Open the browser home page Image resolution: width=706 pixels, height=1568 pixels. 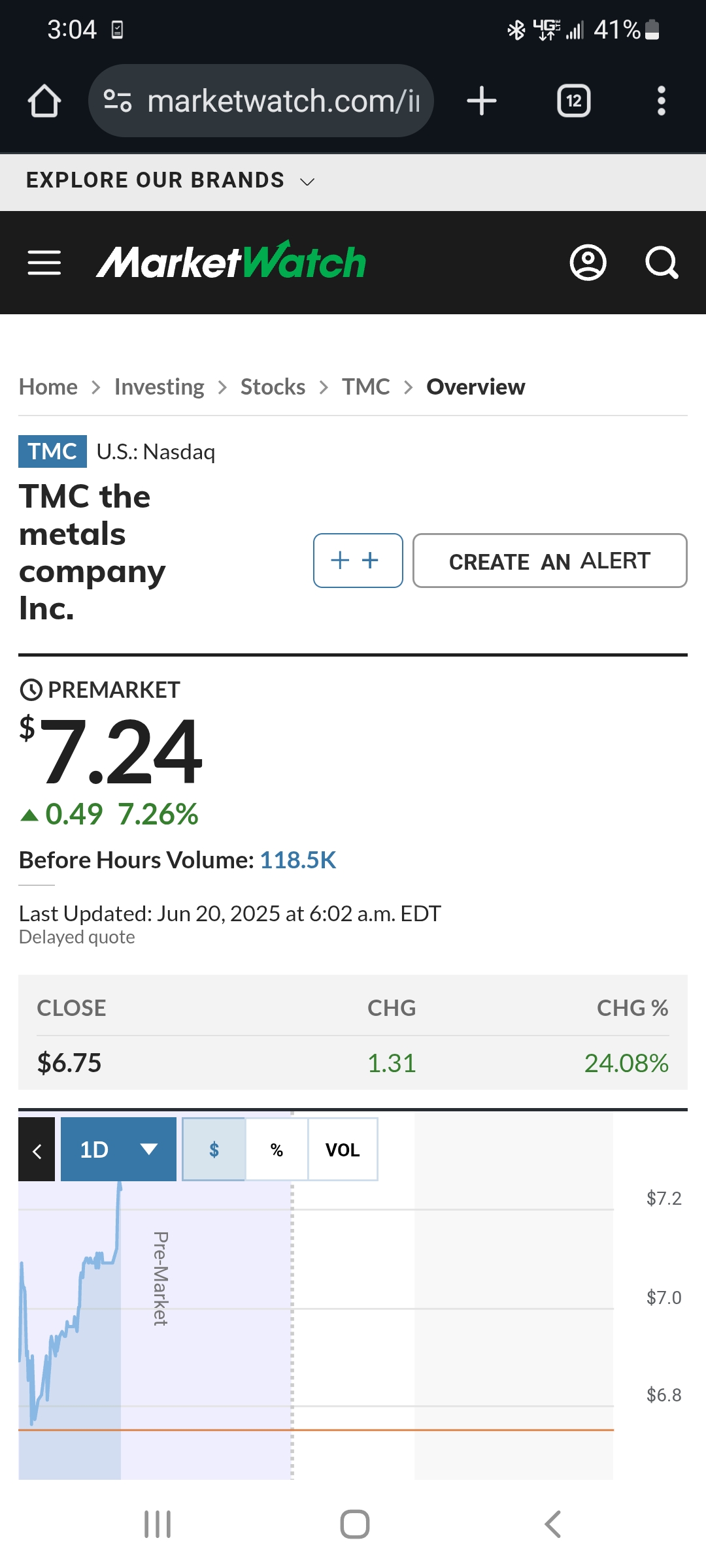(44, 101)
